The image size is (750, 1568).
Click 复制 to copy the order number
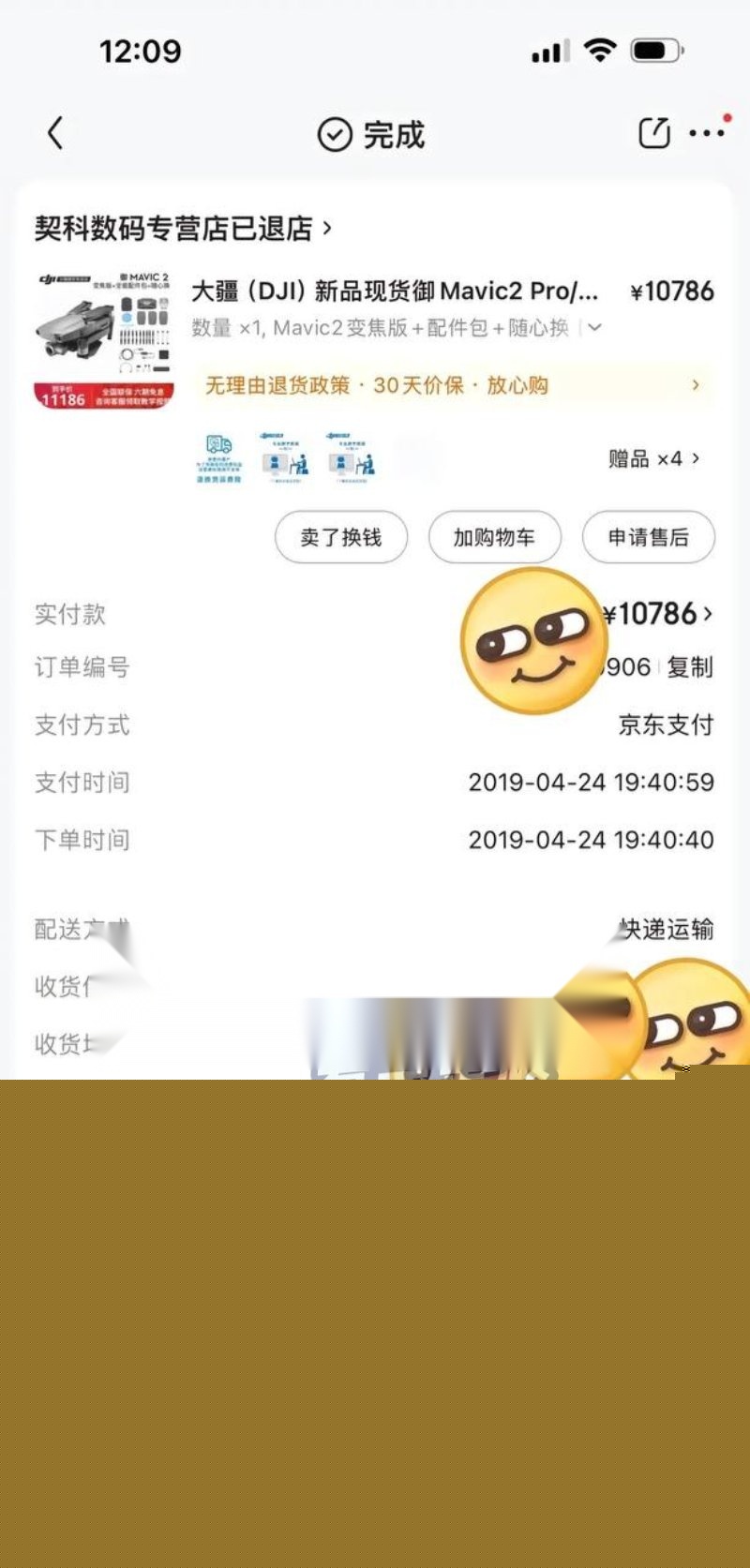coord(691,668)
